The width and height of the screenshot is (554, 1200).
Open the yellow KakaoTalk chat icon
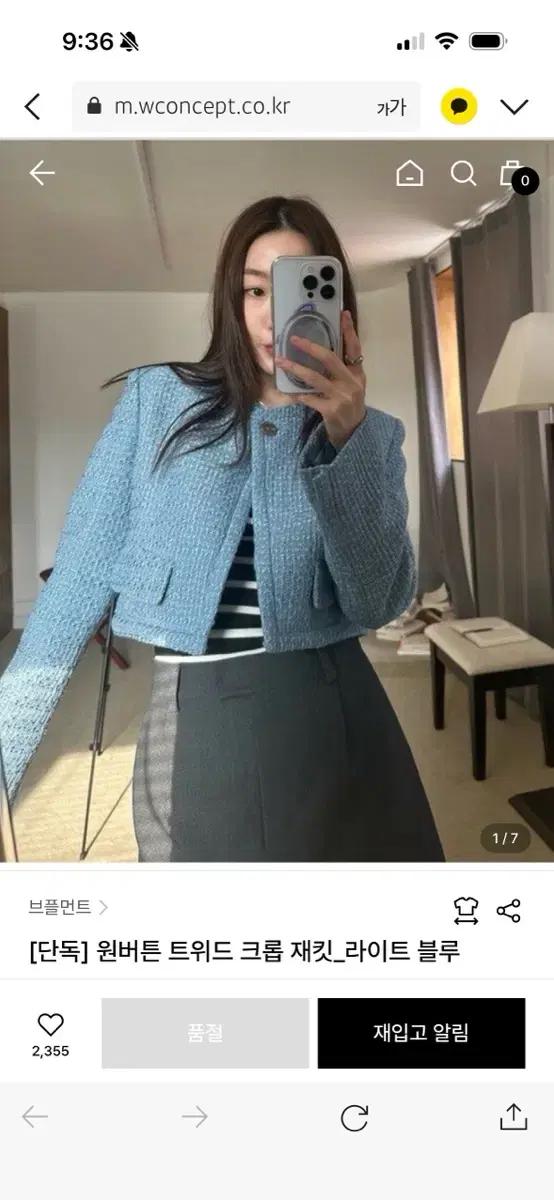pos(459,107)
